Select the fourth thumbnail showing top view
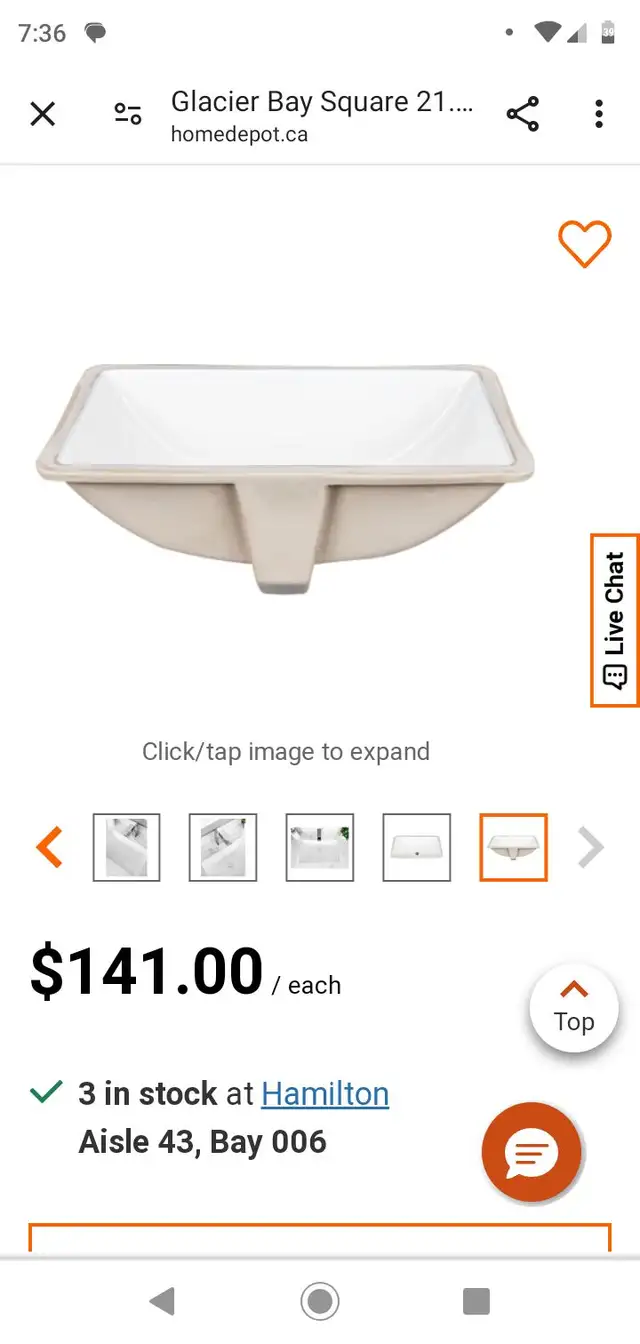The width and height of the screenshot is (640, 1344). [x=417, y=847]
